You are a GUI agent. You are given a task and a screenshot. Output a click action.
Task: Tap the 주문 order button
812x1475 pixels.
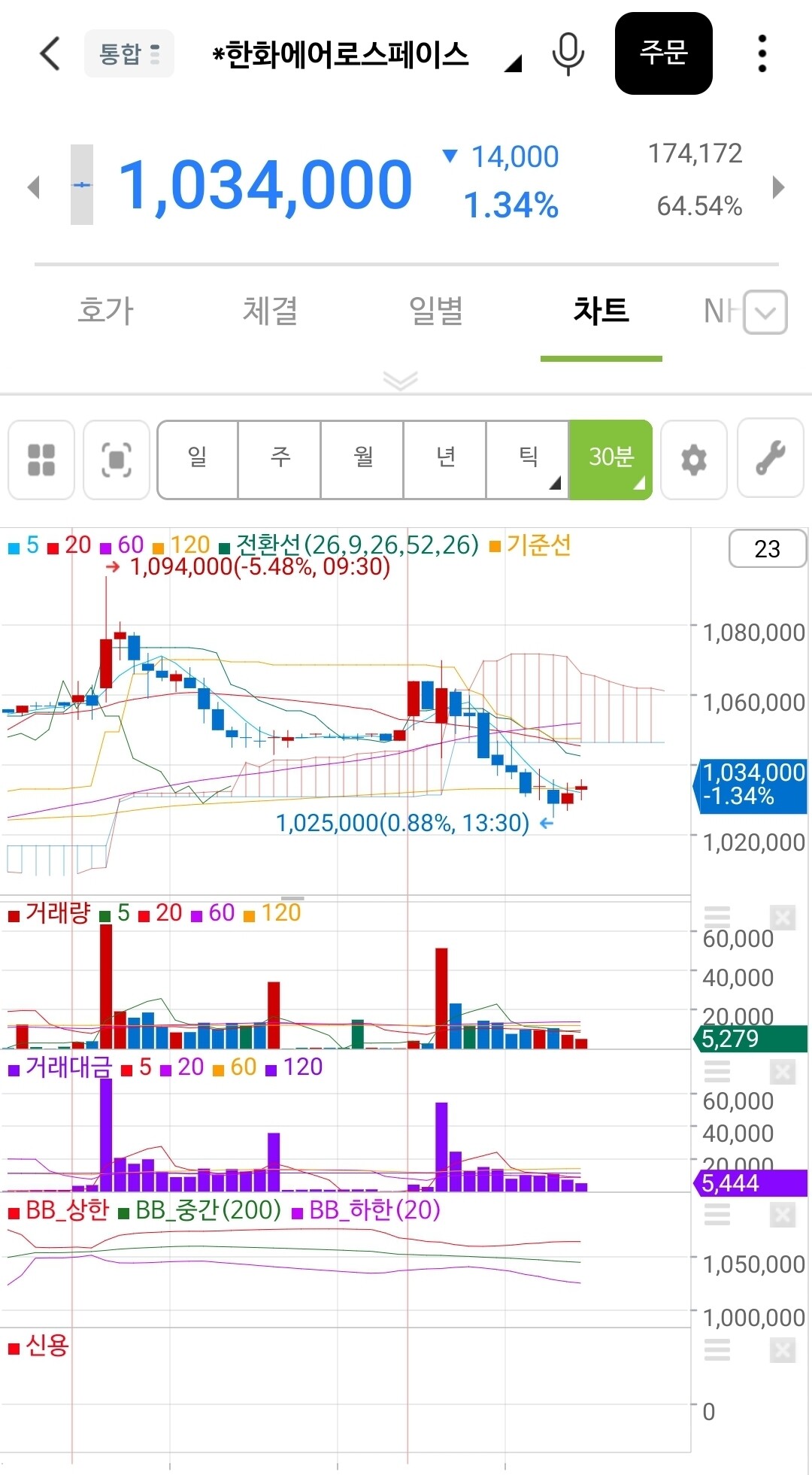tap(663, 53)
